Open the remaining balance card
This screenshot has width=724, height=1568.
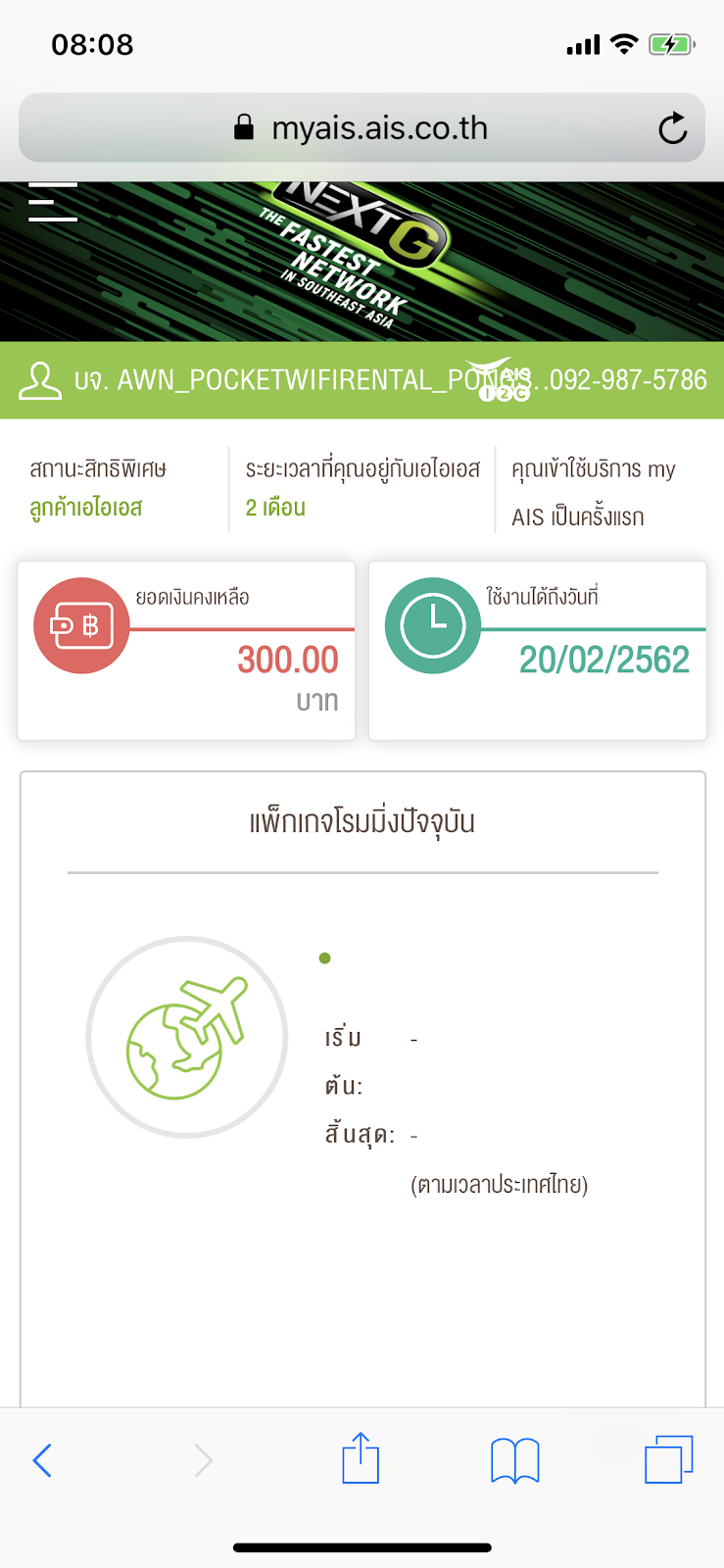186,651
